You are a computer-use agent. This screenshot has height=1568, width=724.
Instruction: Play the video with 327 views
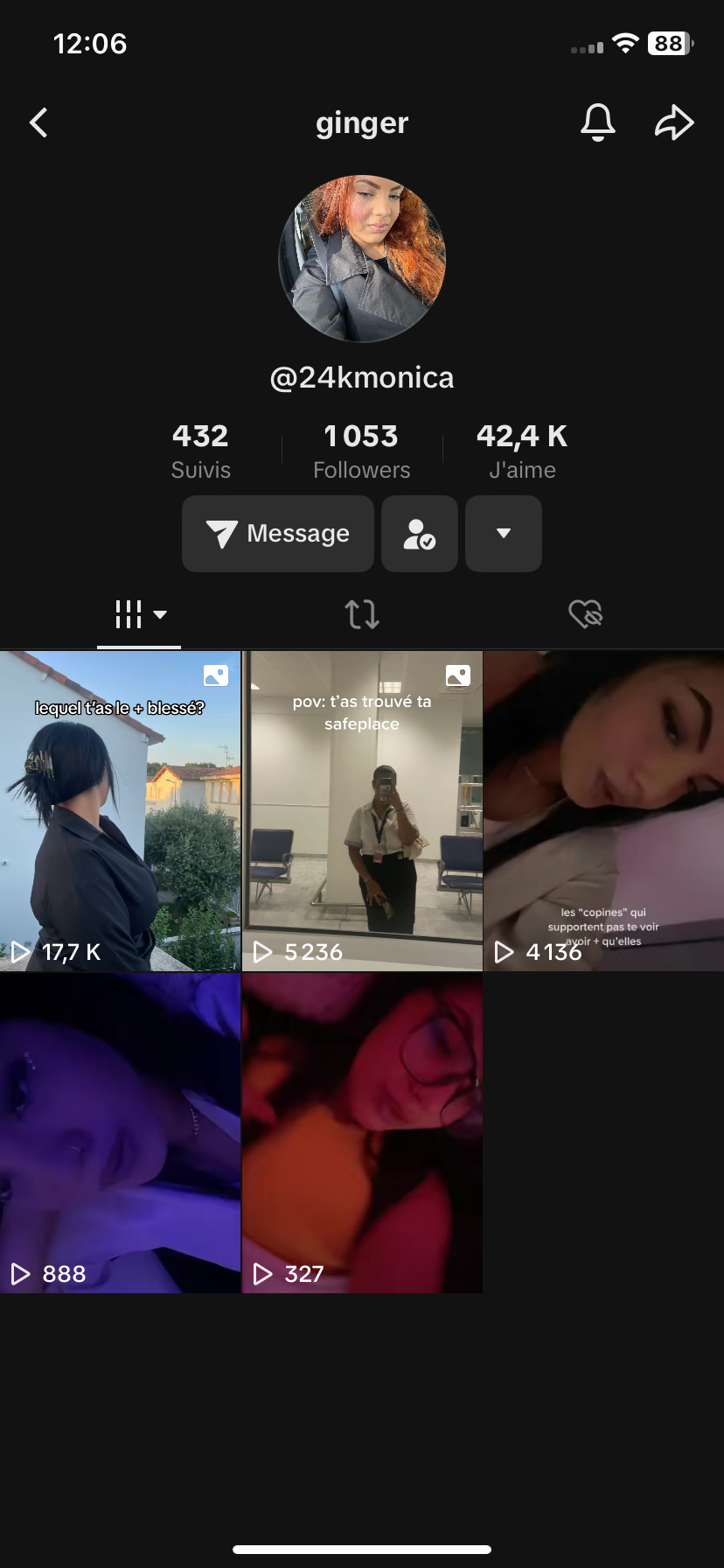(x=362, y=1132)
